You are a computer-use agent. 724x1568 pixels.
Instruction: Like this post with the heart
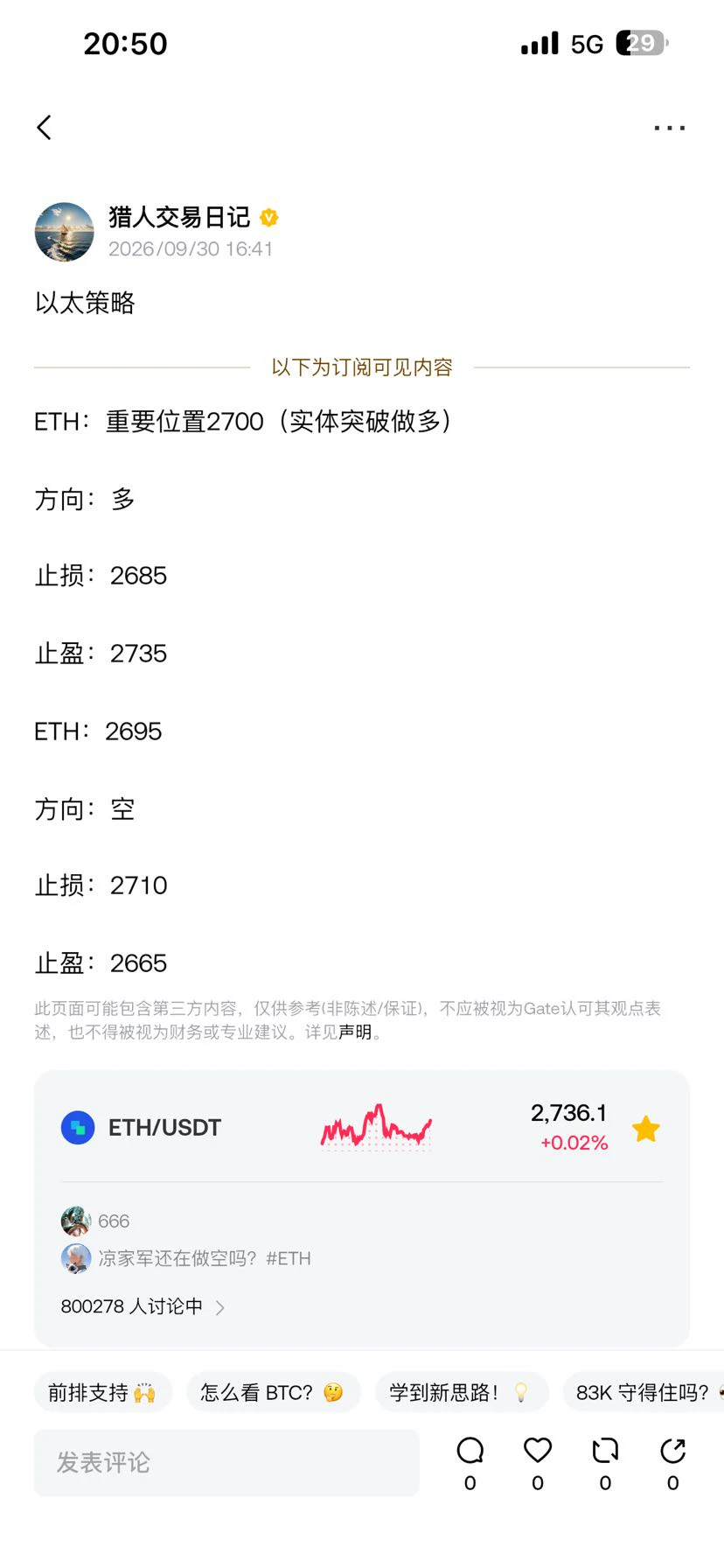click(x=538, y=1463)
